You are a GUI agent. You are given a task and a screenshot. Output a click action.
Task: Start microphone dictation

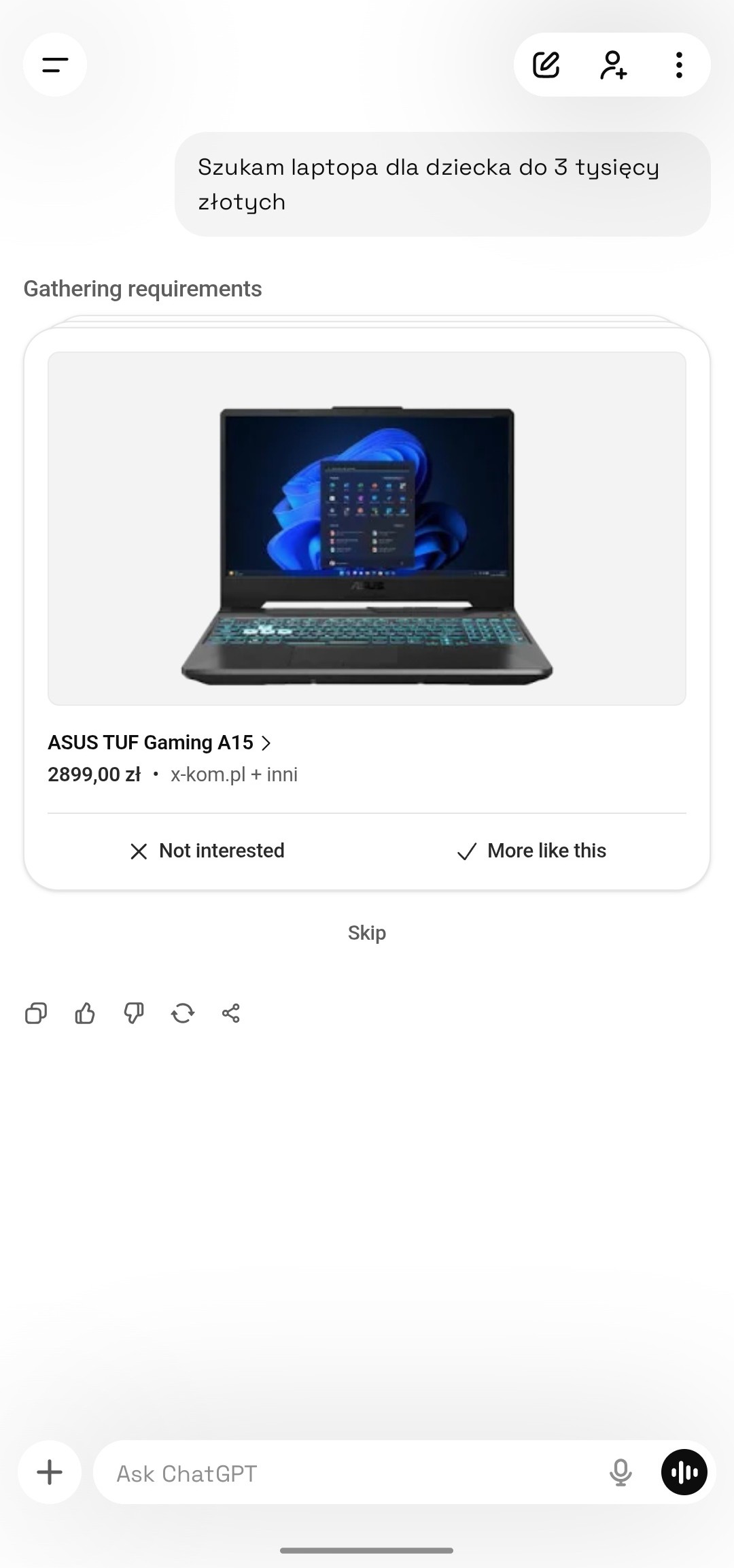tap(621, 1473)
